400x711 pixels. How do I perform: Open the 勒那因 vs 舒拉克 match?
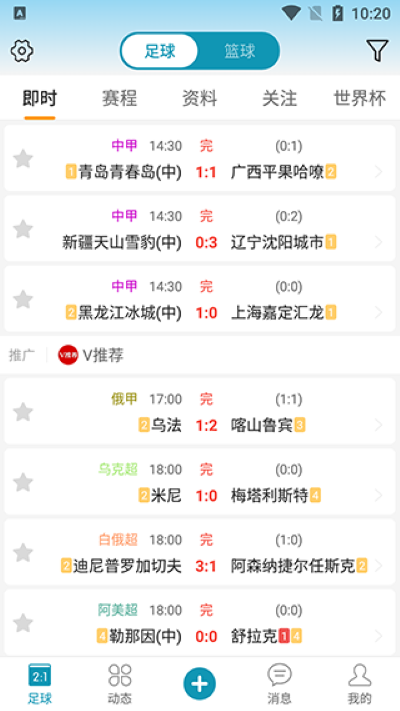coord(200,622)
